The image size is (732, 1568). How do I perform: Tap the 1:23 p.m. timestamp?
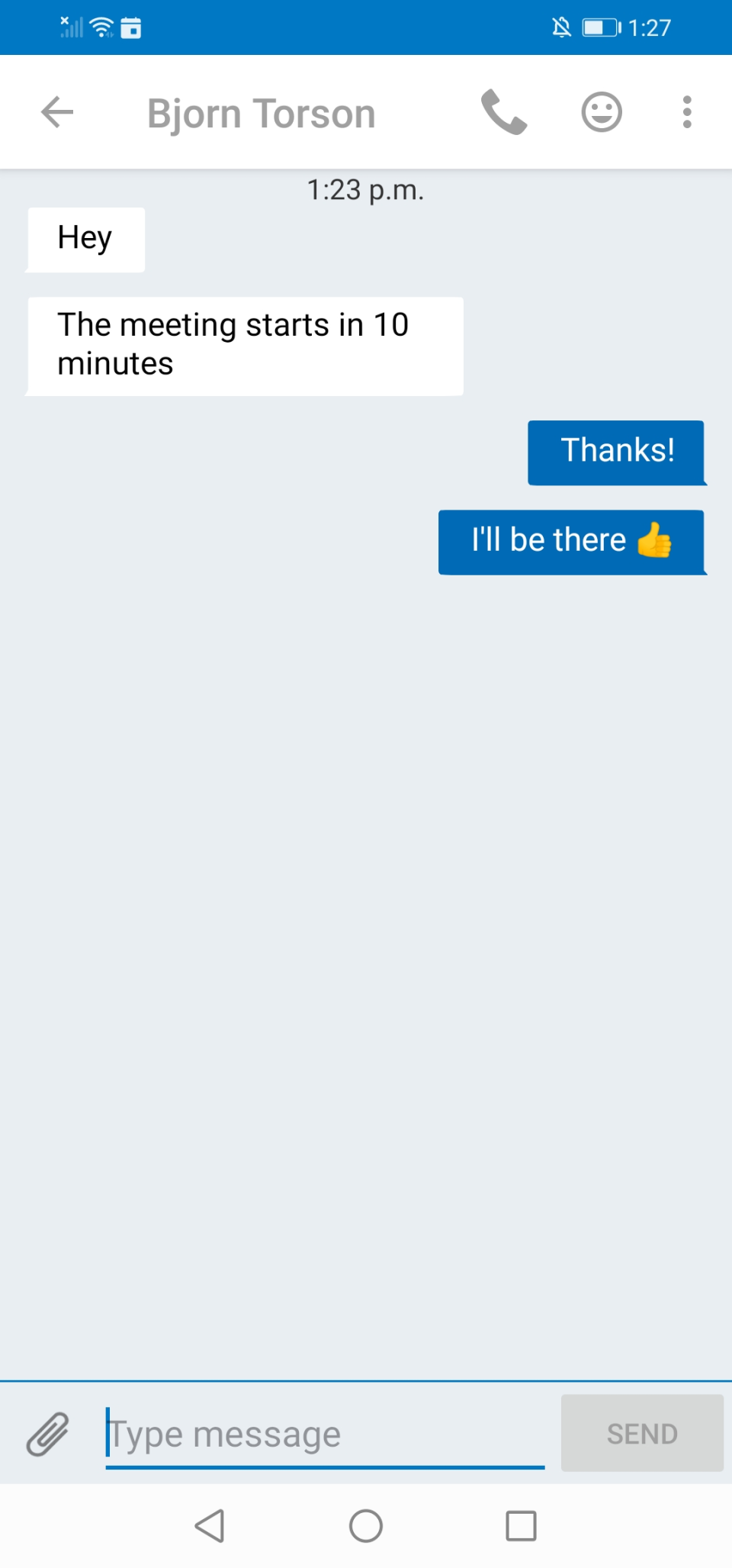[x=366, y=190]
